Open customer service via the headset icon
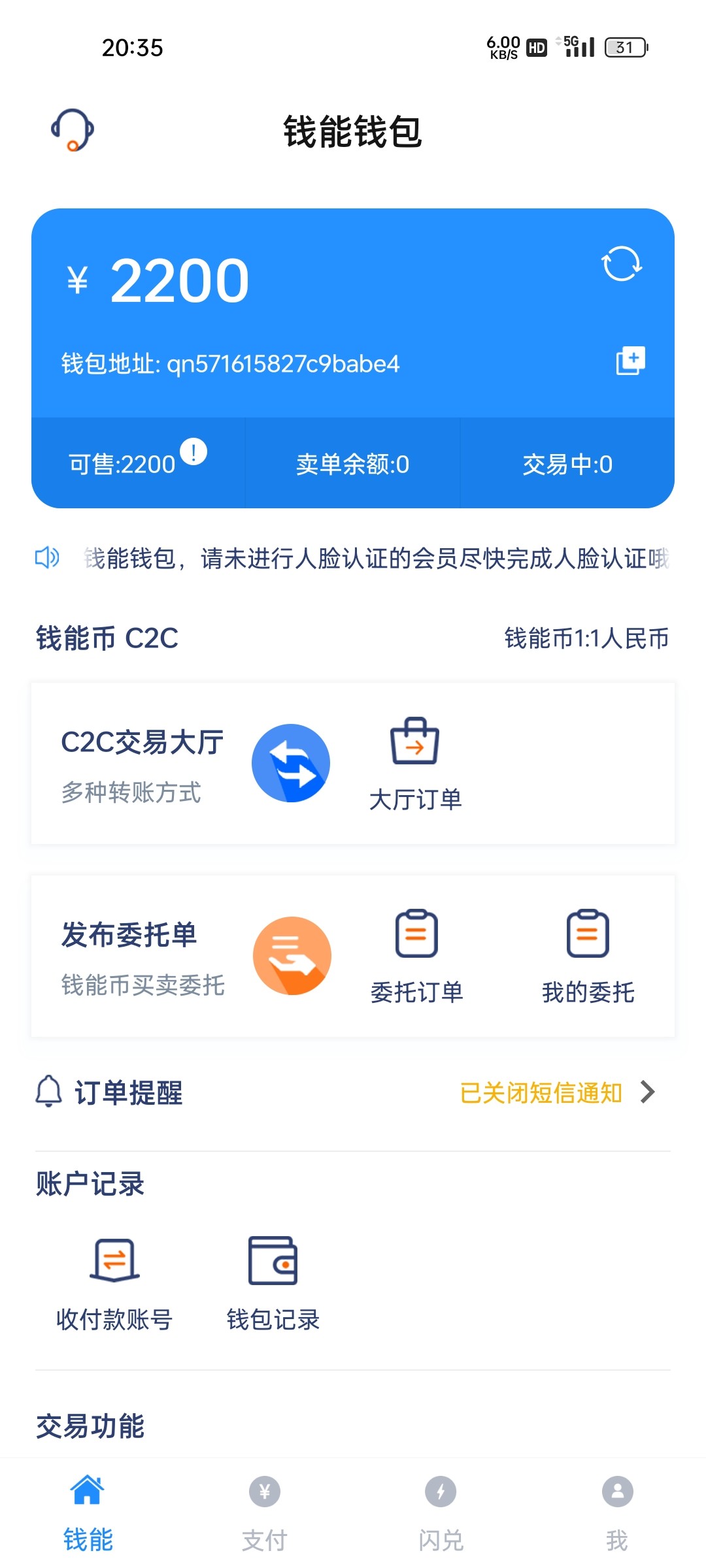706x1568 pixels. [x=73, y=129]
